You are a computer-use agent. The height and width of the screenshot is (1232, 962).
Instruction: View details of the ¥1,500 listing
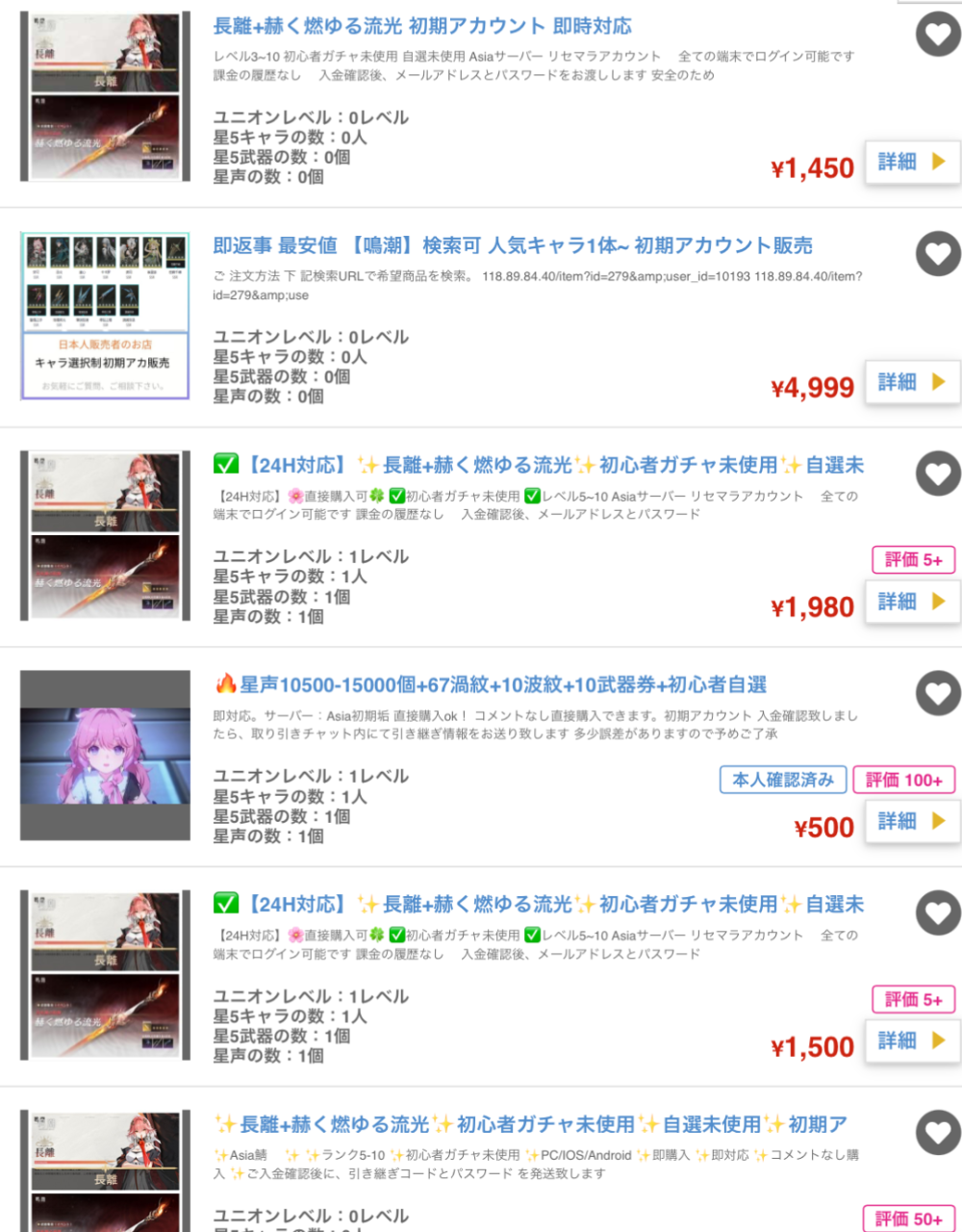point(912,1040)
